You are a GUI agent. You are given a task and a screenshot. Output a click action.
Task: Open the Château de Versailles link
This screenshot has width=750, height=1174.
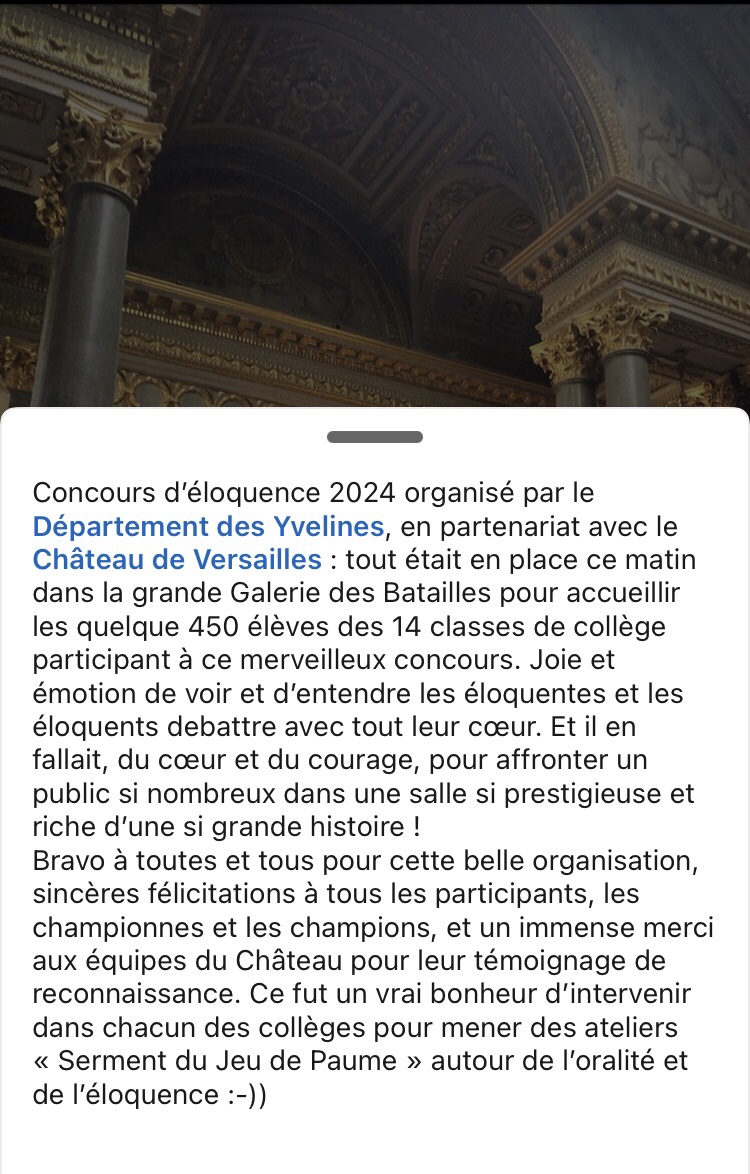(x=177, y=559)
